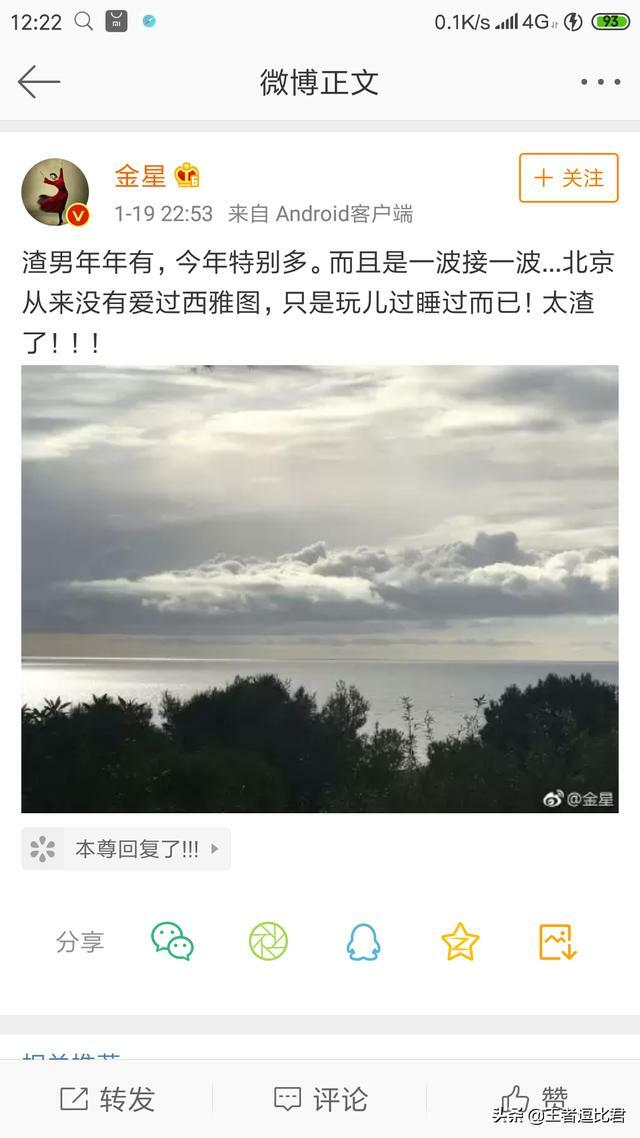Open 金星's profile avatar

(x=56, y=191)
